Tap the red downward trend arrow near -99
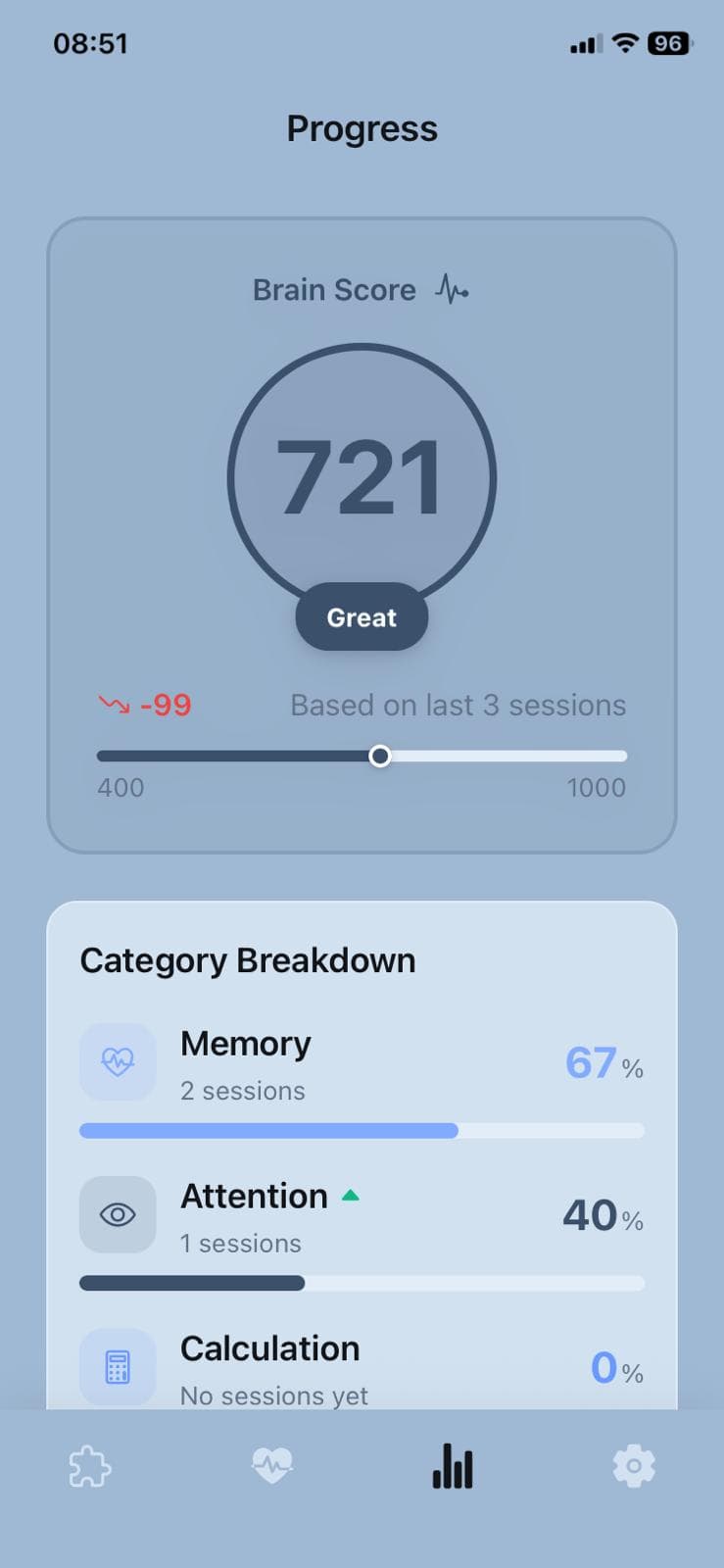Image resolution: width=724 pixels, height=1568 pixels. pyautogui.click(x=115, y=705)
